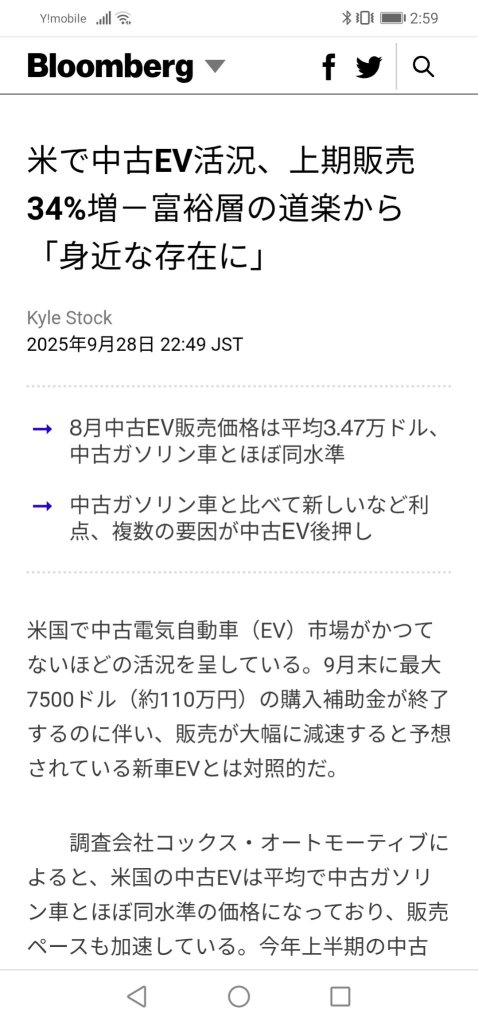Tap the system home button
The image size is (478, 1024).
tap(239, 997)
